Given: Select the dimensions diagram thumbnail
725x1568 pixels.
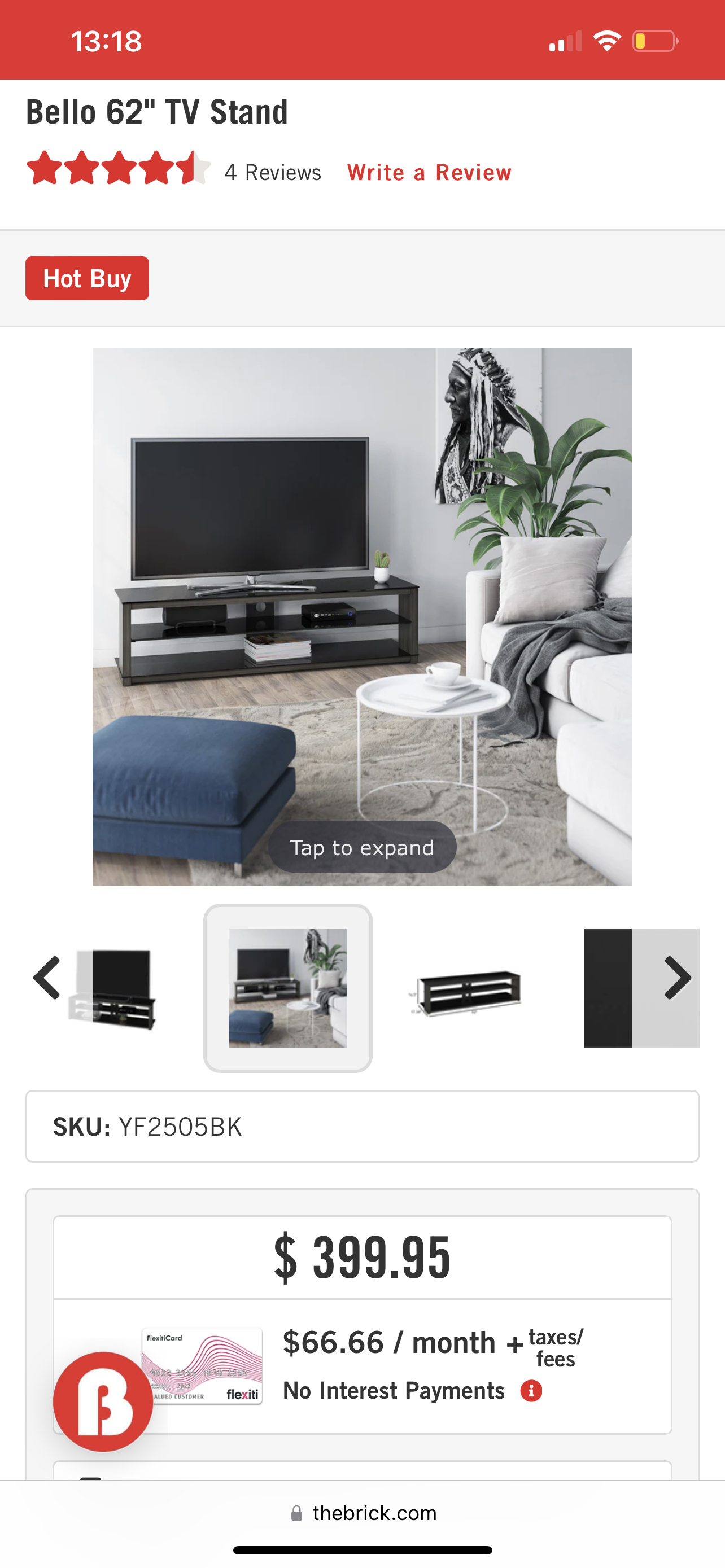Looking at the screenshot, I should pos(468,988).
